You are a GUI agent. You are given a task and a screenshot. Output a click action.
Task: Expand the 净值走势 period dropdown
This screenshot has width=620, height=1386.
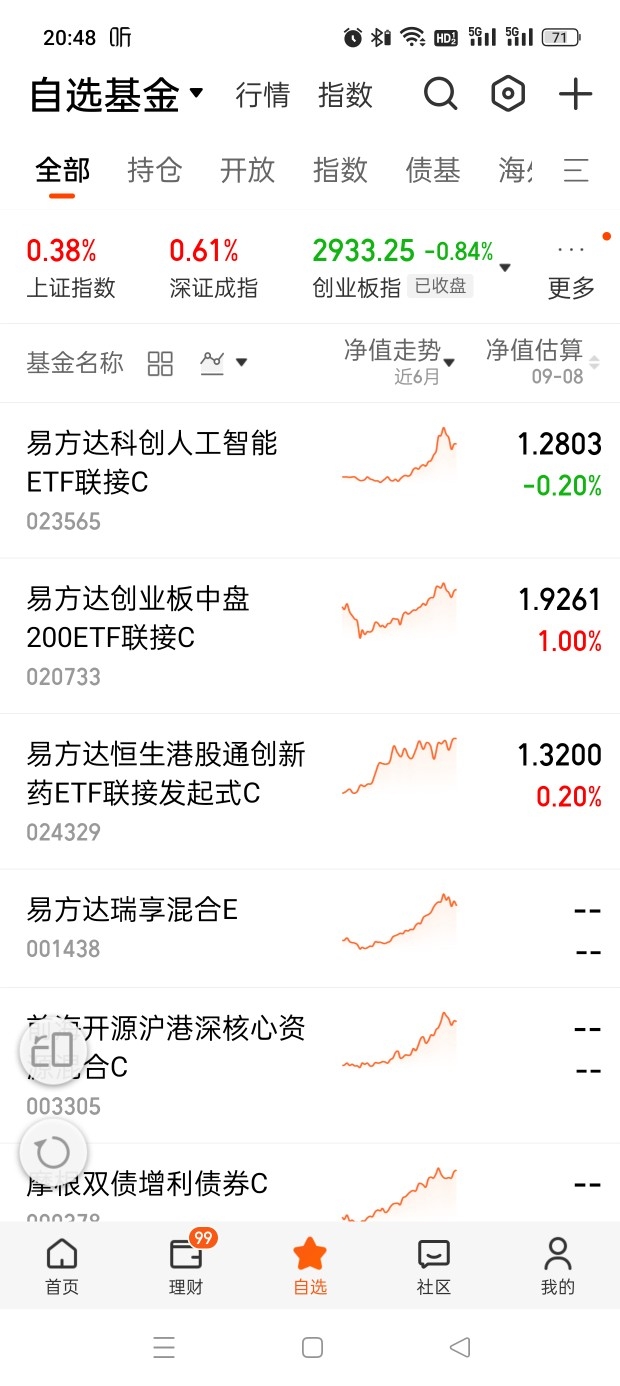(399, 362)
